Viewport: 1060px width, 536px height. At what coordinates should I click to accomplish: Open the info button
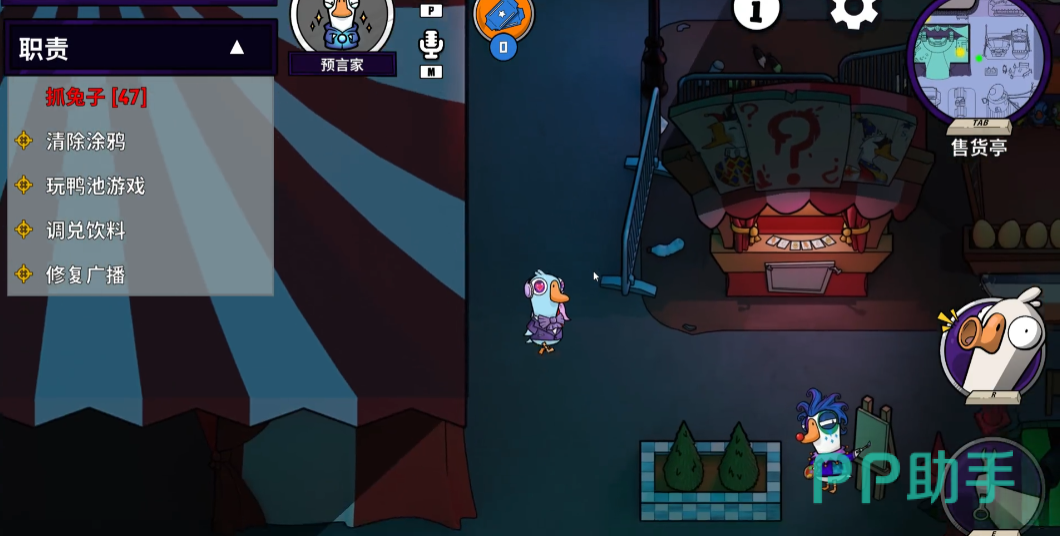756,10
